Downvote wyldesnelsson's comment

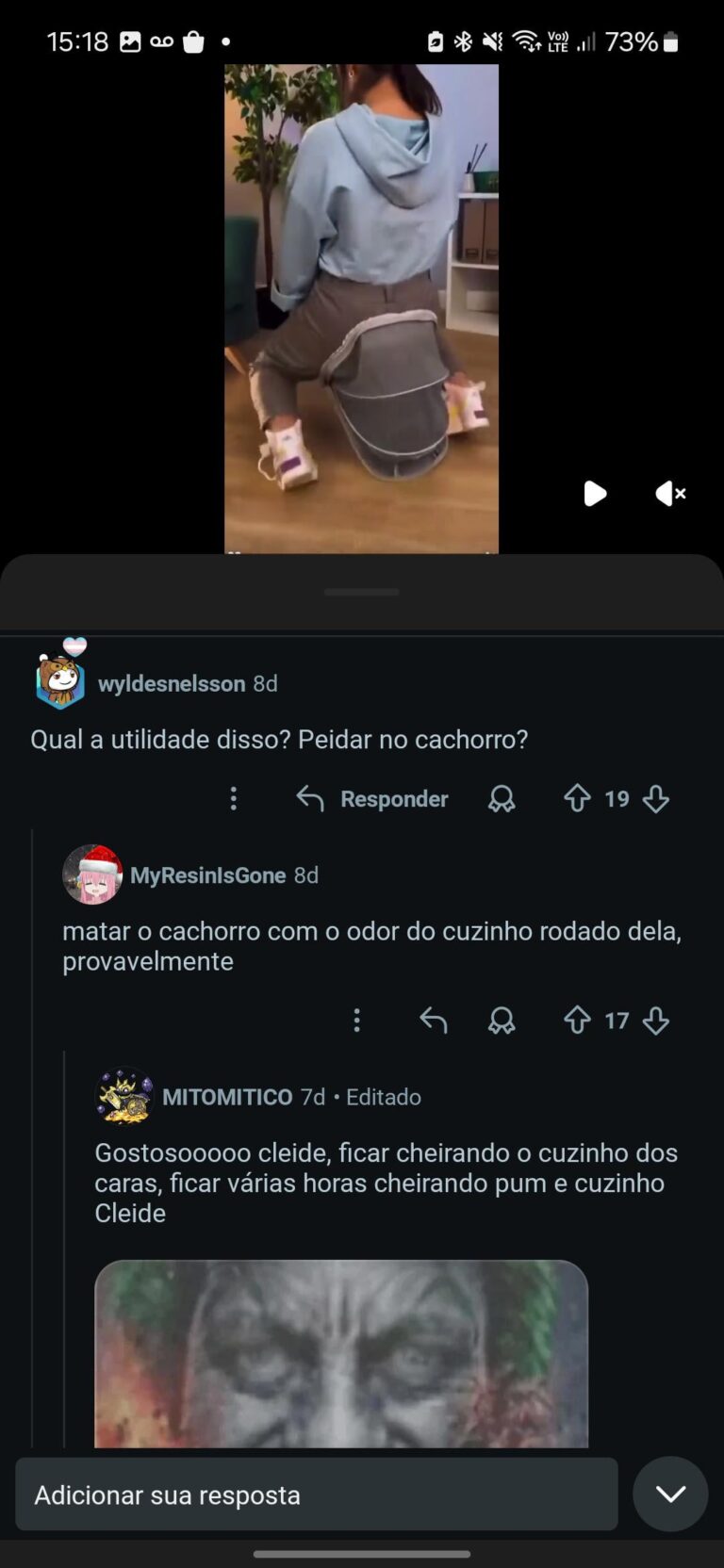coord(656,799)
